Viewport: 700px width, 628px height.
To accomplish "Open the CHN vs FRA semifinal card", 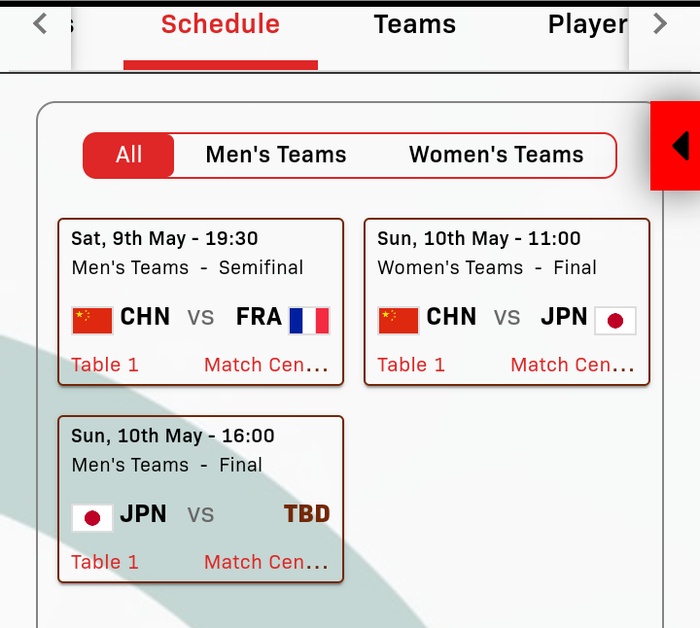I will [x=200, y=302].
